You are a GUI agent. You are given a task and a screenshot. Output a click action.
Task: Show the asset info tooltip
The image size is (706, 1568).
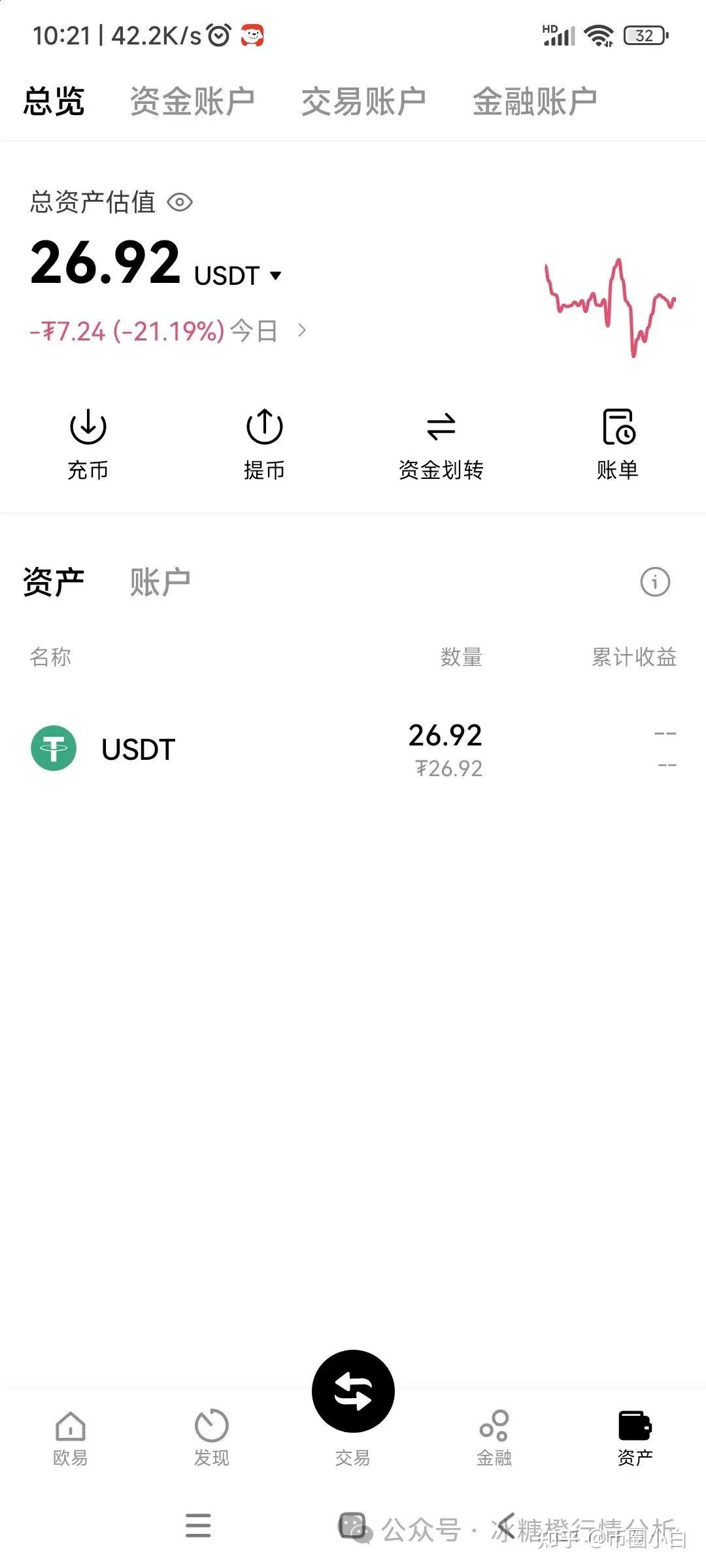pos(655,581)
